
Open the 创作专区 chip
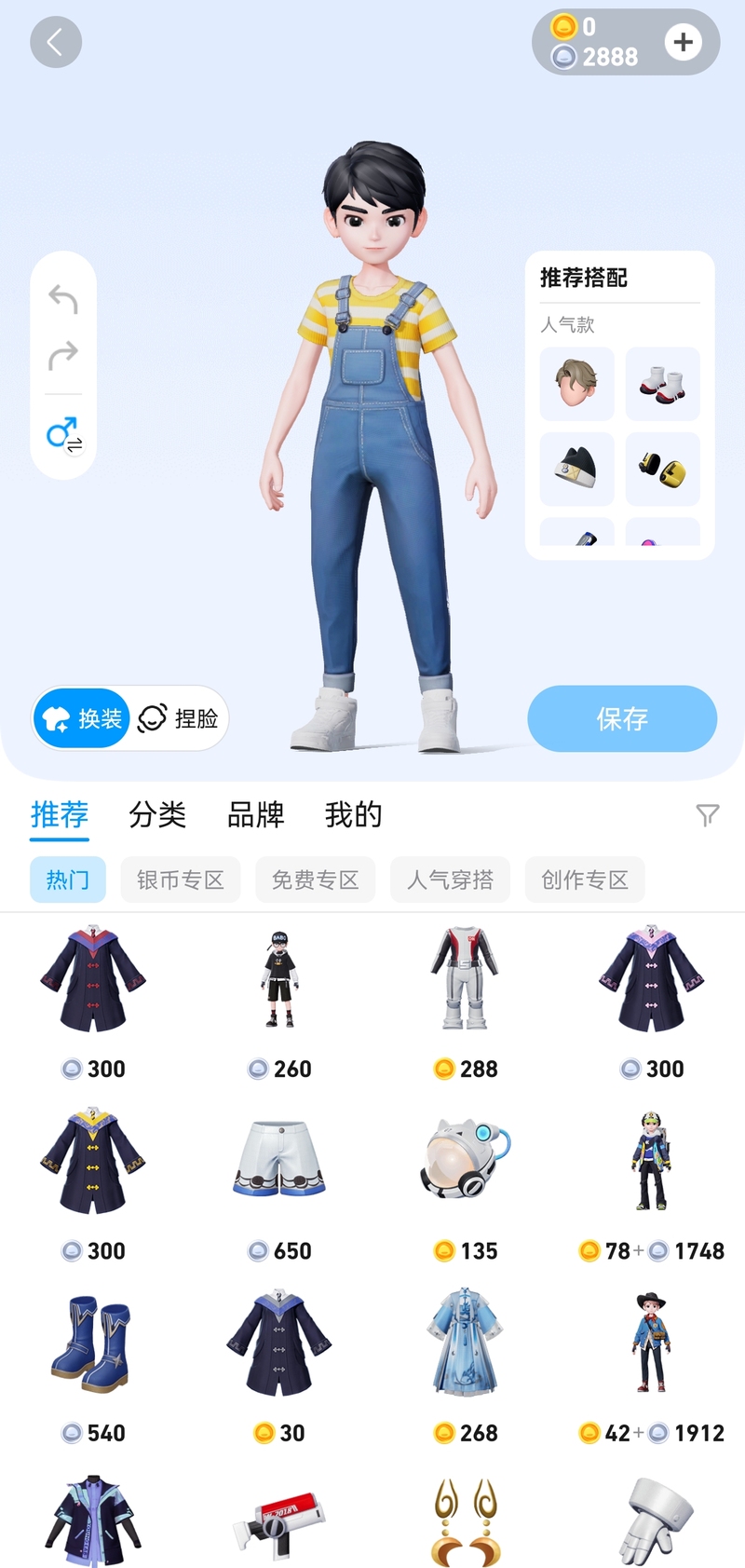pos(585,879)
